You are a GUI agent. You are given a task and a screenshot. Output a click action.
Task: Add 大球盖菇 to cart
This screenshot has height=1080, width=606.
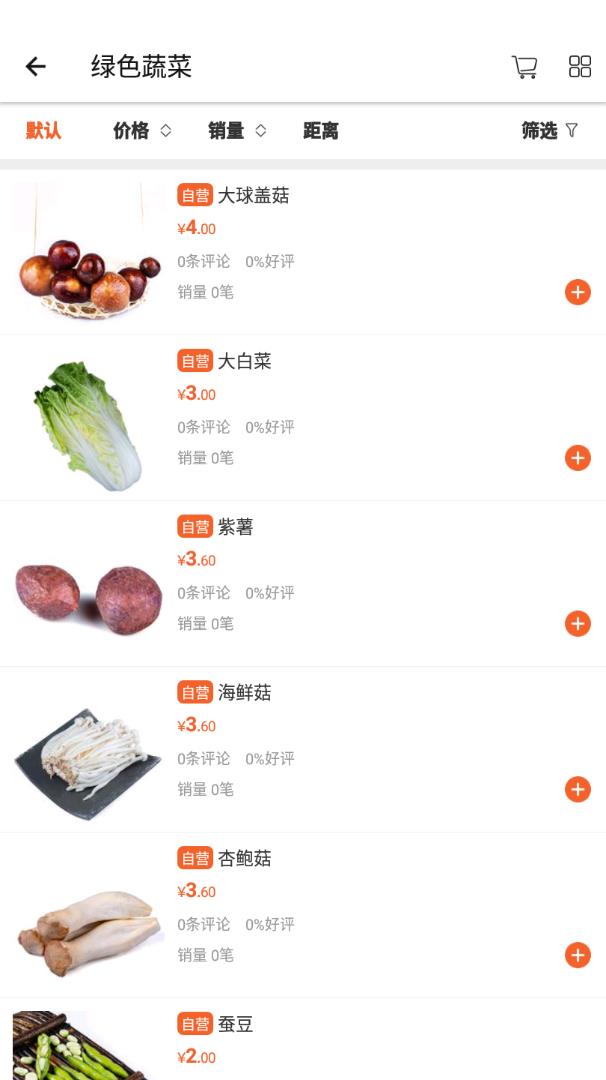(578, 292)
